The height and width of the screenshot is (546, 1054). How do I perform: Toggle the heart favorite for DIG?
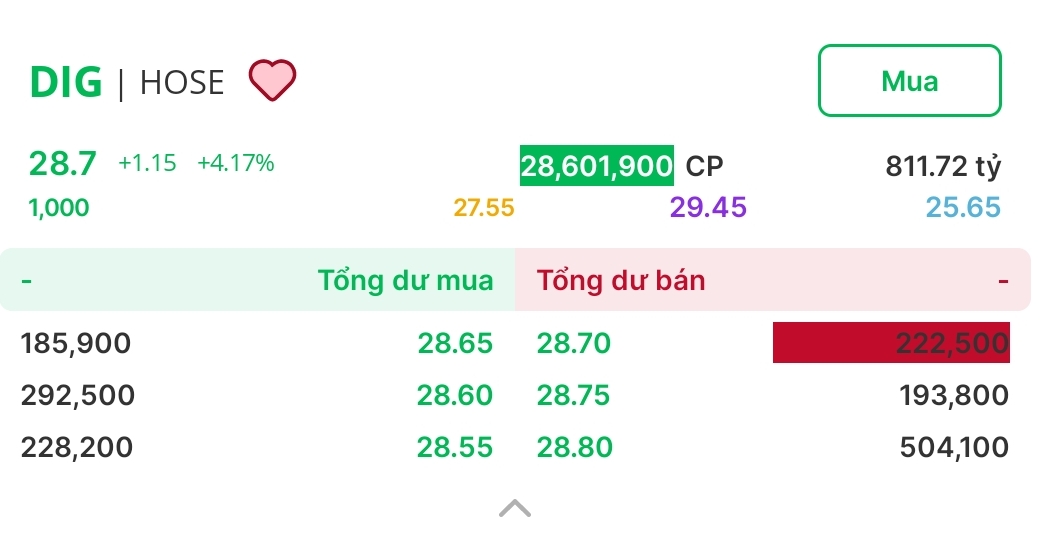[272, 81]
